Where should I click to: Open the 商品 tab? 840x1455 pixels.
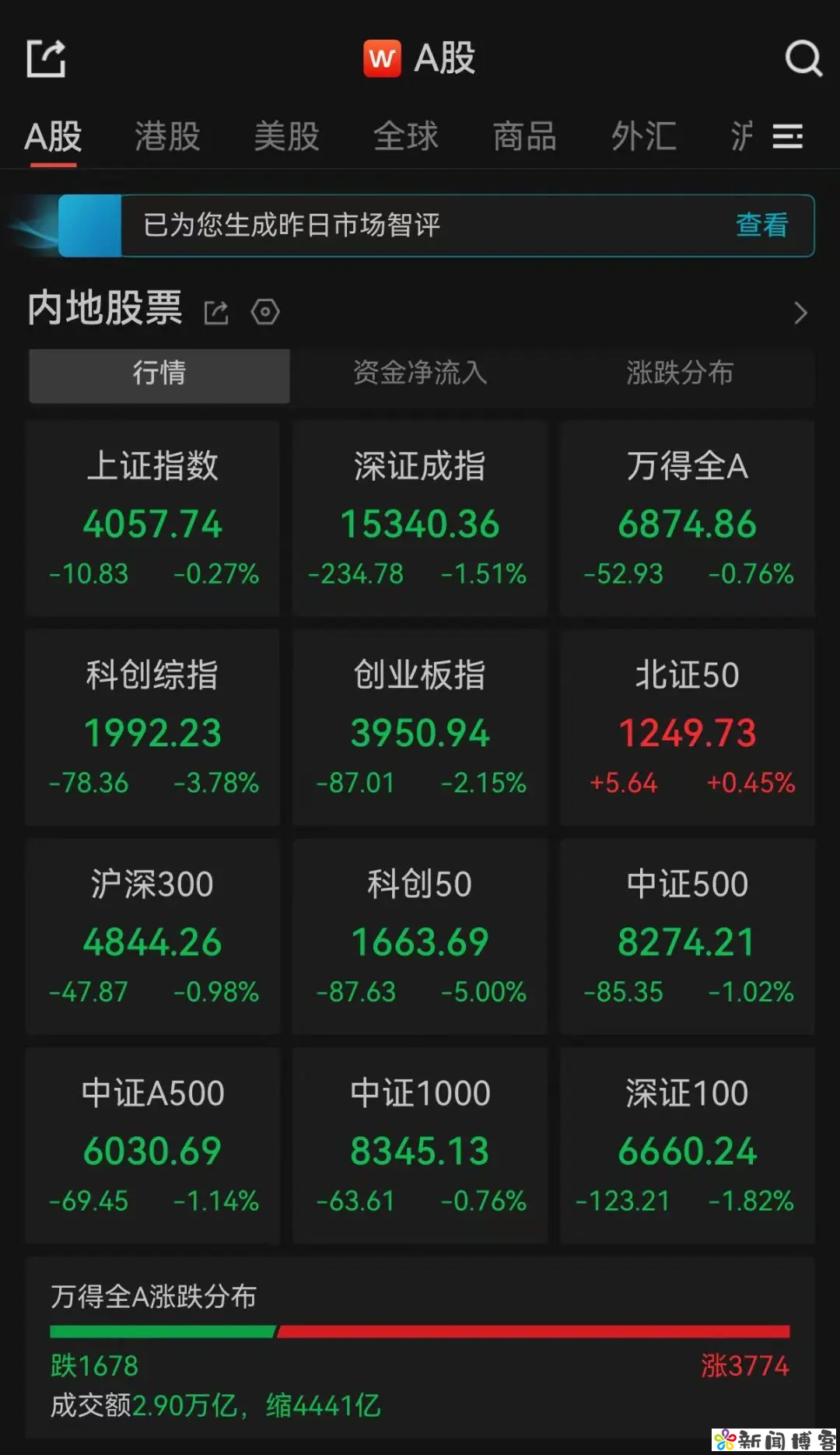524,136
